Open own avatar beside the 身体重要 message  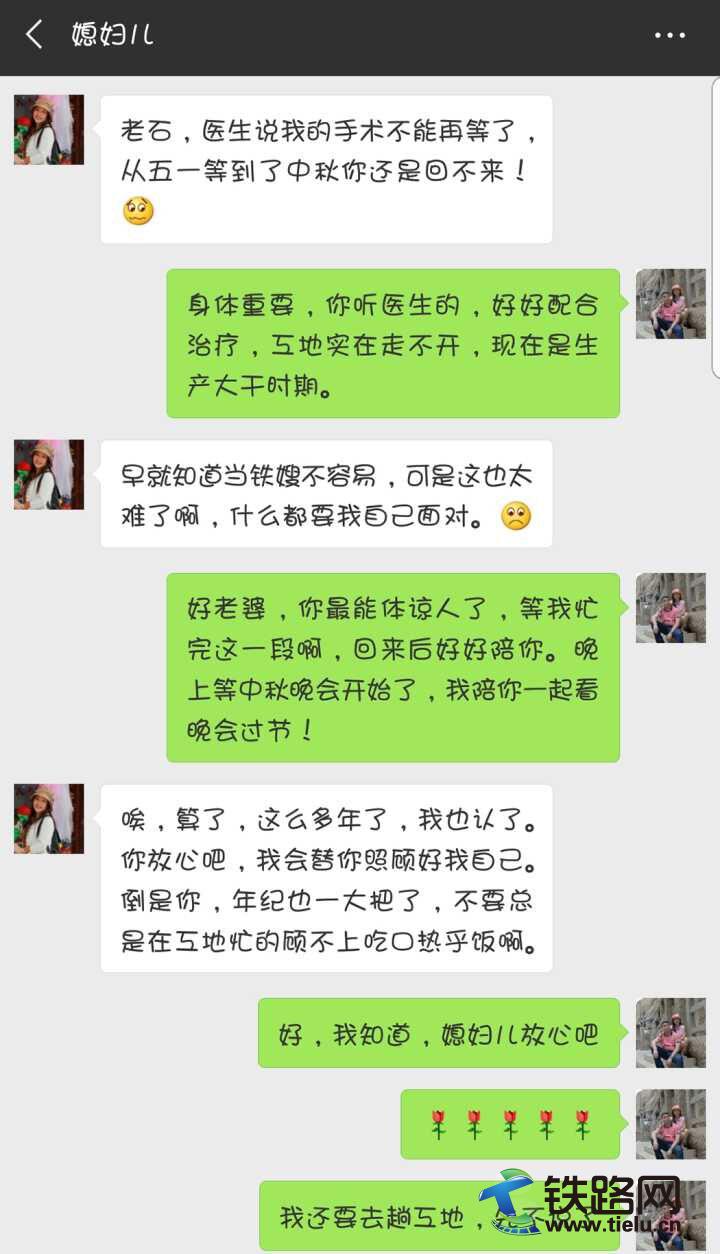[x=670, y=303]
